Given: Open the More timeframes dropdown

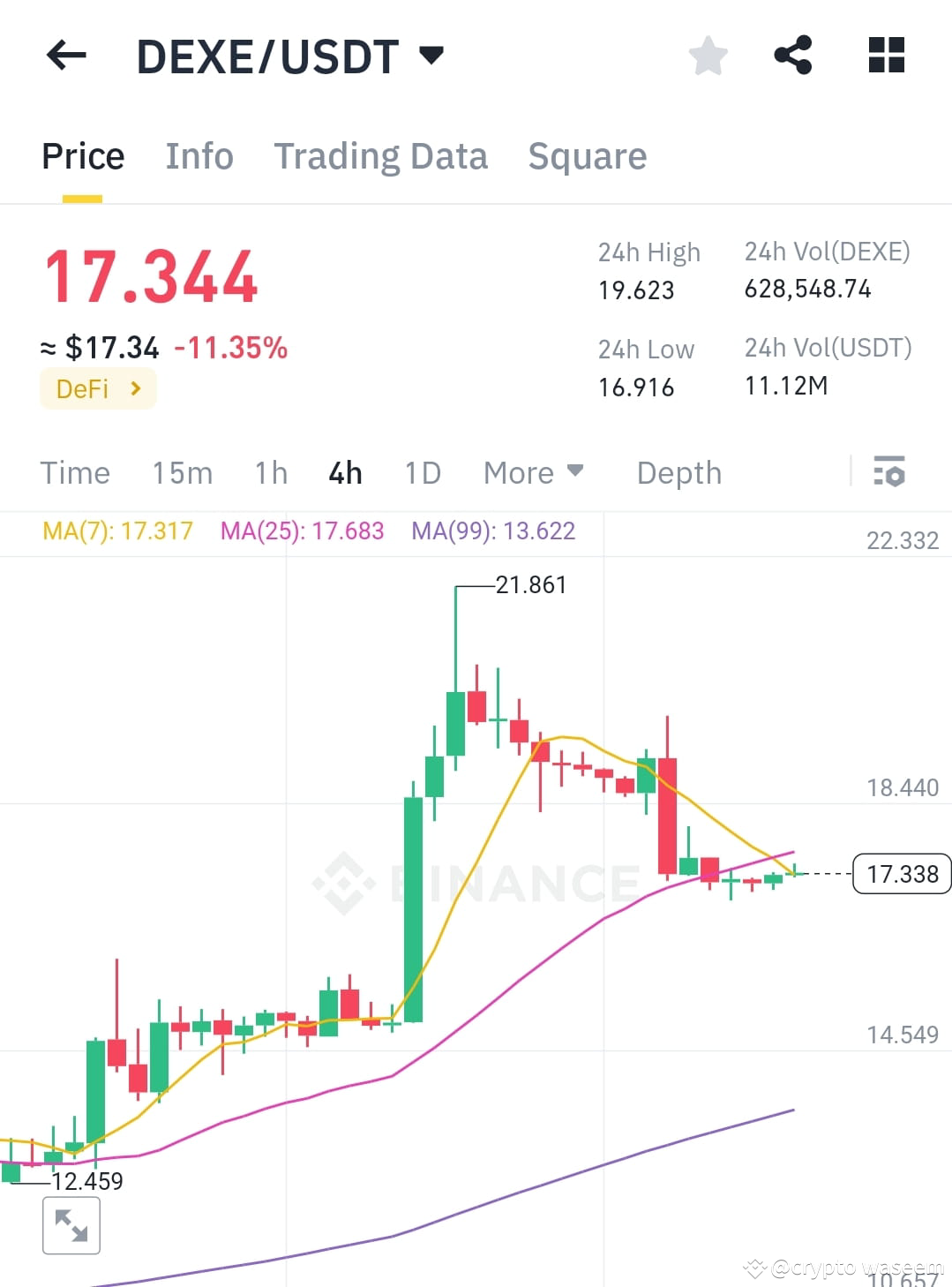Looking at the screenshot, I should tap(532, 472).
